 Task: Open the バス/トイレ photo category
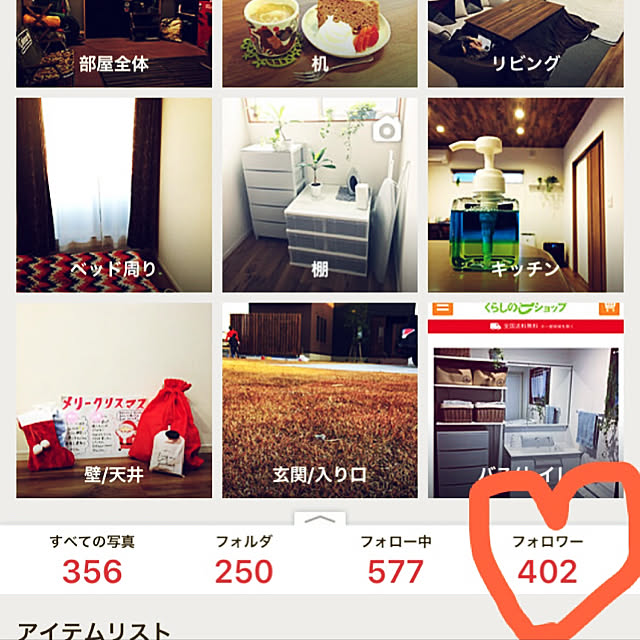pyautogui.click(x=525, y=400)
